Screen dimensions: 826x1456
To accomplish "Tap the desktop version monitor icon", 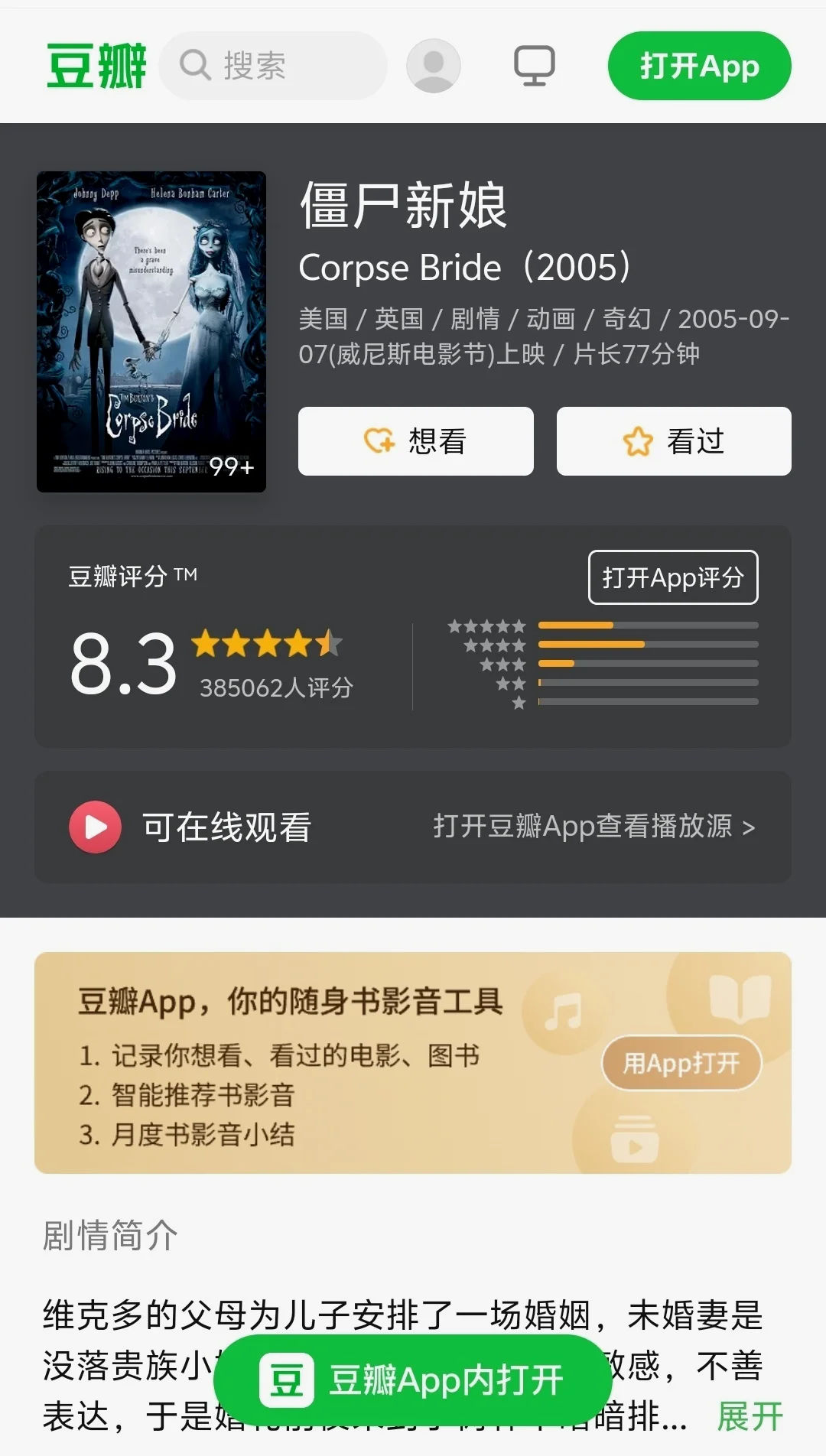I will (534, 66).
